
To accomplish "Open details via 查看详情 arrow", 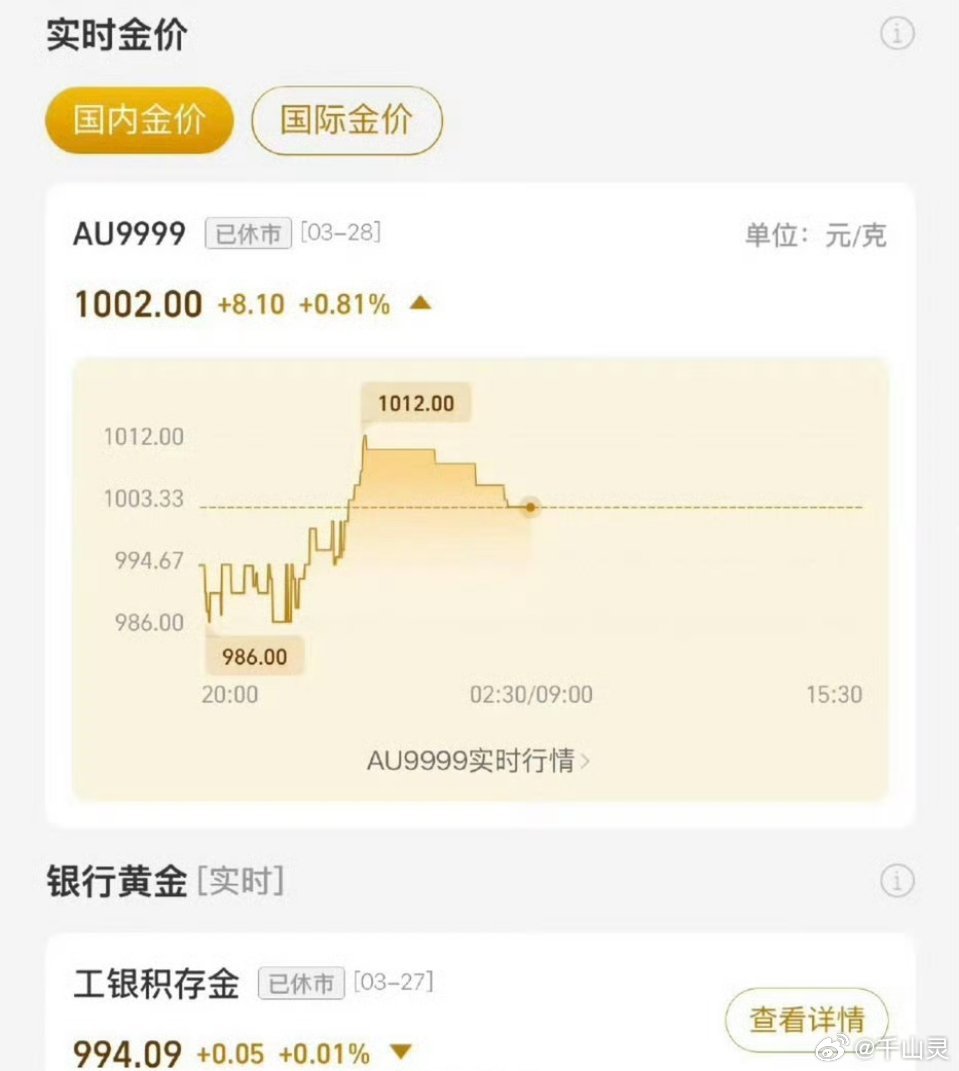I will pyautogui.click(x=806, y=1019).
